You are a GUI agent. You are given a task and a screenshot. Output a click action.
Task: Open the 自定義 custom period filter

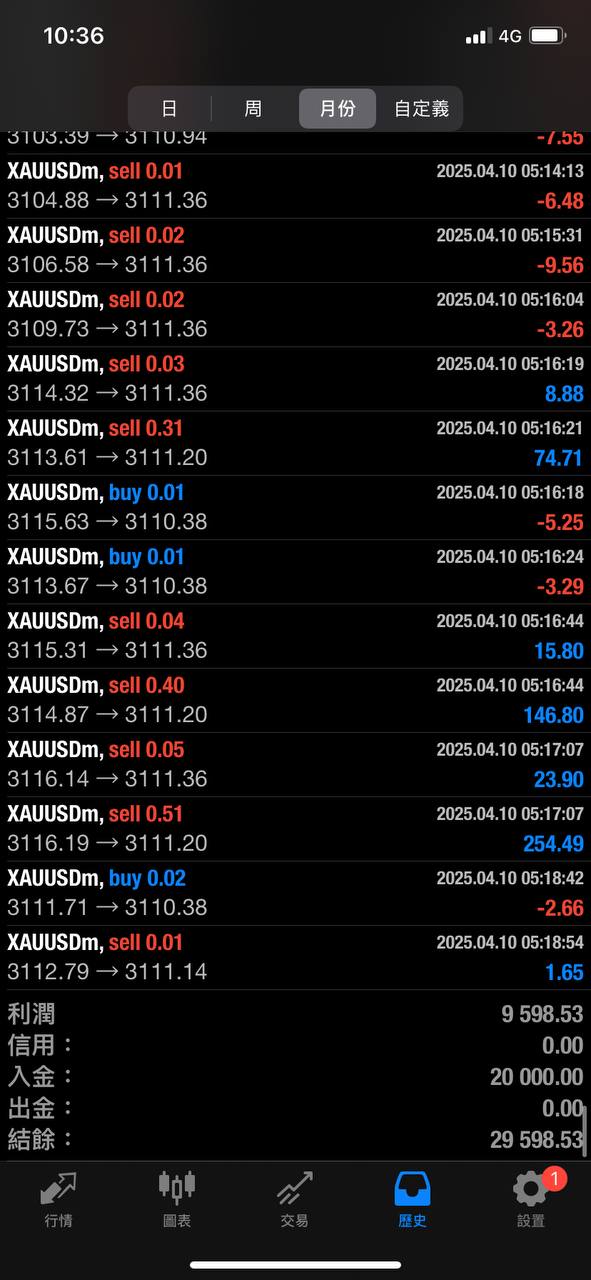click(421, 109)
